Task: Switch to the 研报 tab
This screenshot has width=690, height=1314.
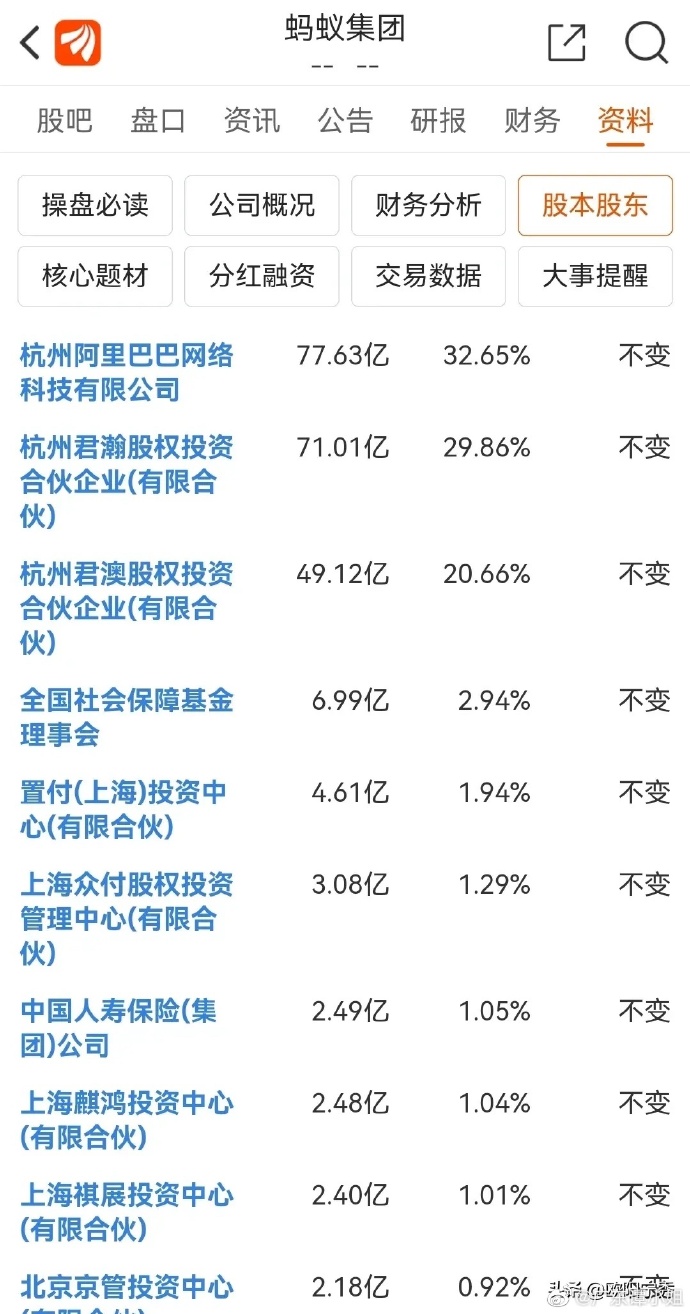Action: pyautogui.click(x=438, y=121)
